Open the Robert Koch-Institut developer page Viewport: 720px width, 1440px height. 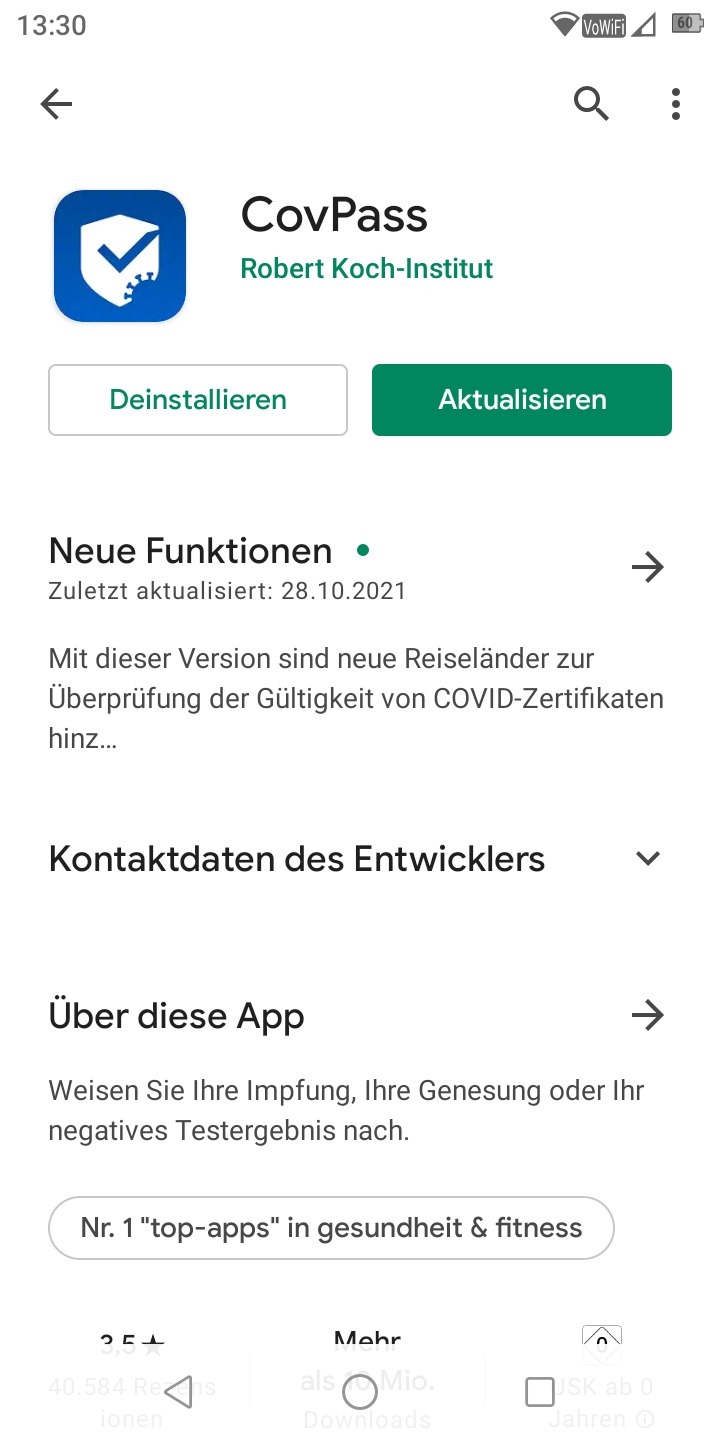click(x=367, y=269)
